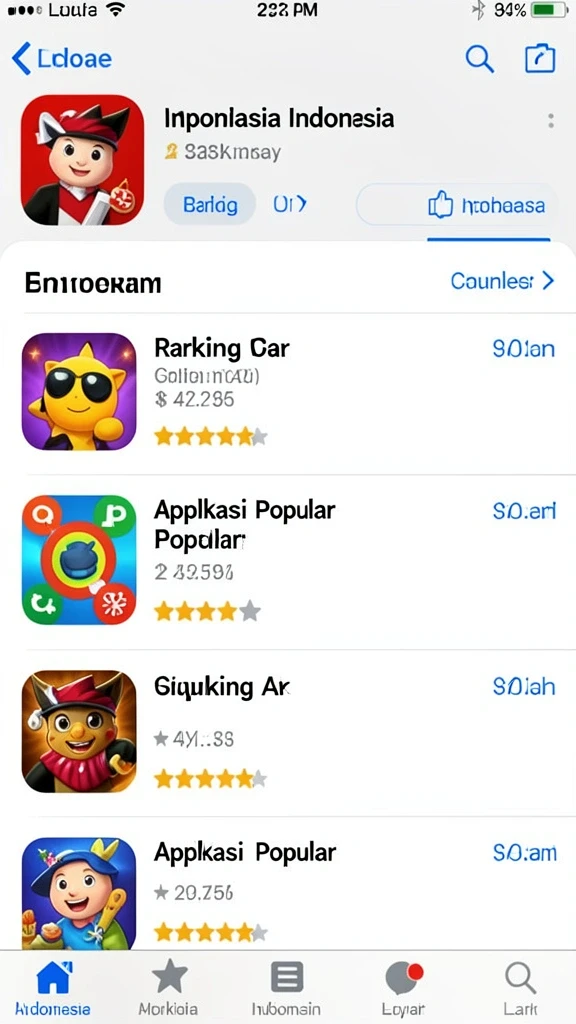The width and height of the screenshot is (576, 1024).
Task: Select the home tab in bottom bar
Action: point(53,987)
